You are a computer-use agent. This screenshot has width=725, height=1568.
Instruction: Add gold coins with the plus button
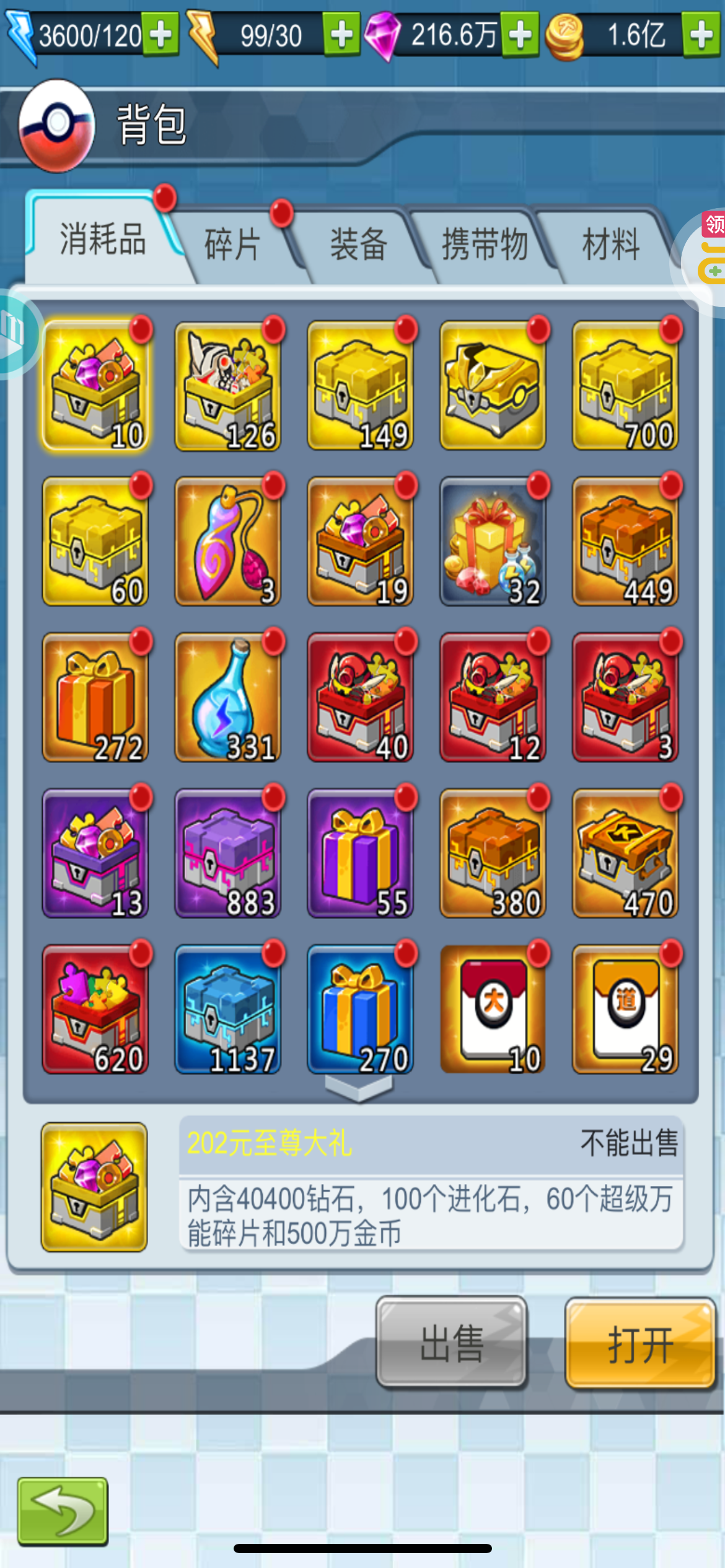pos(701,35)
